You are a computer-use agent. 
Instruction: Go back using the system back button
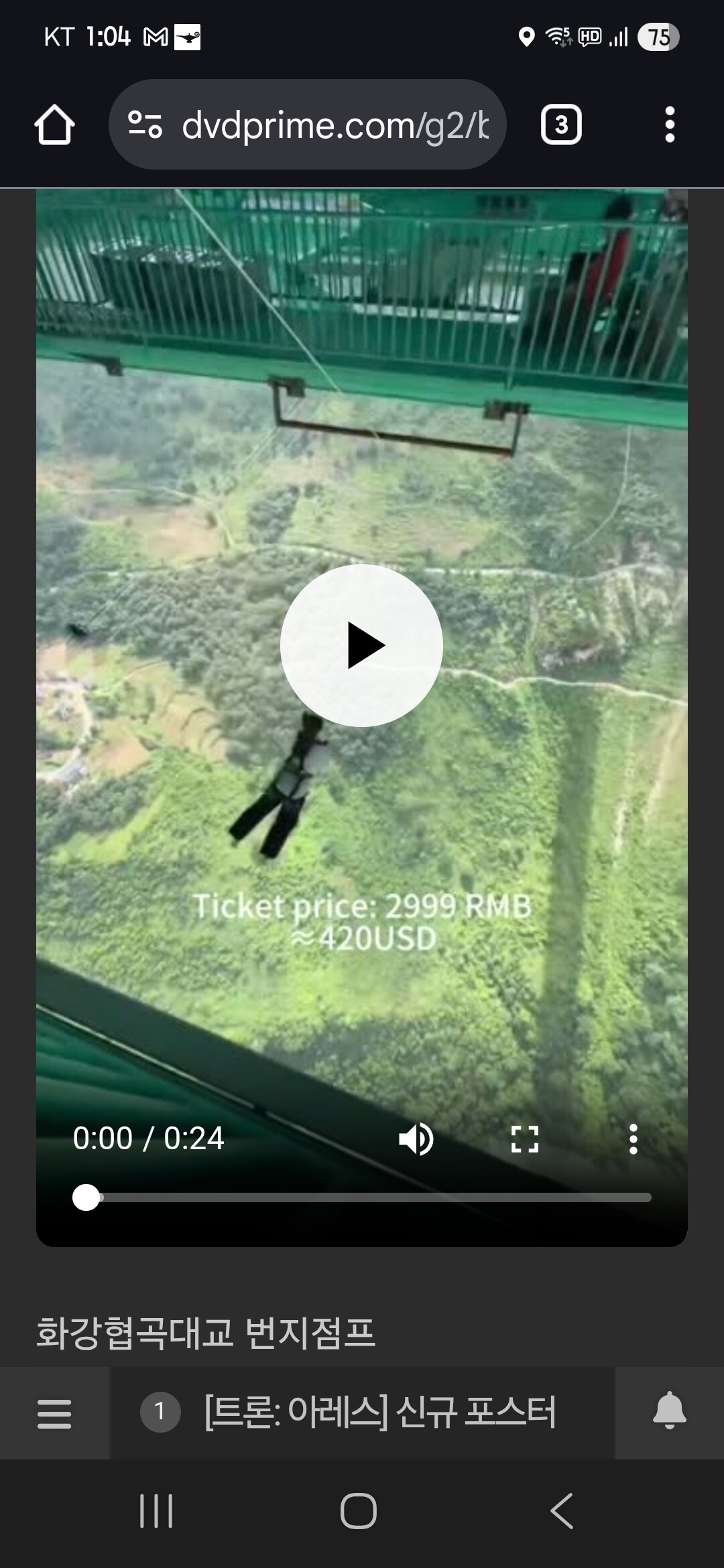pyautogui.click(x=562, y=1511)
